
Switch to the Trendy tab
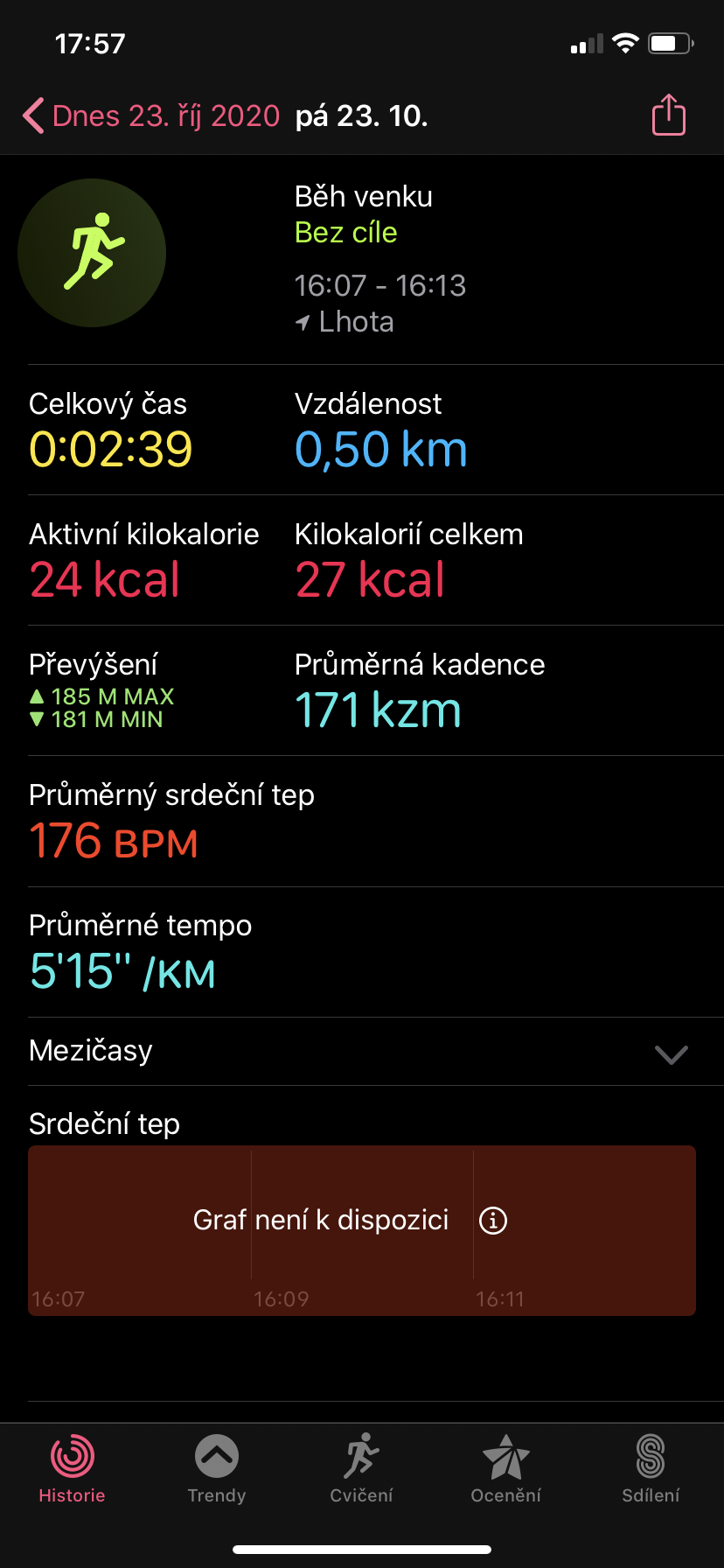[x=217, y=1469]
